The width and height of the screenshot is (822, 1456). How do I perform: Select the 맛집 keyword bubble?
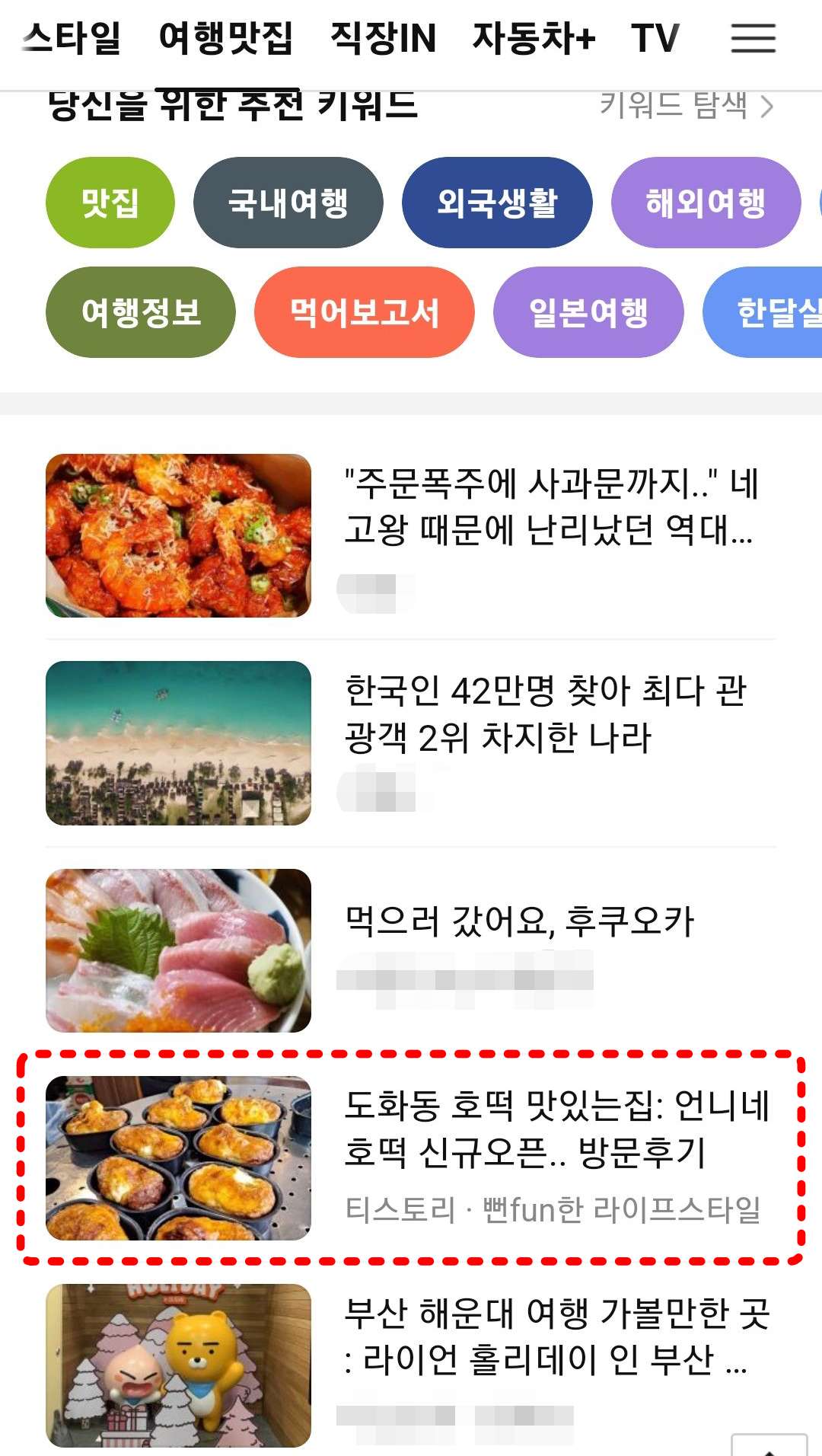pyautogui.click(x=109, y=203)
